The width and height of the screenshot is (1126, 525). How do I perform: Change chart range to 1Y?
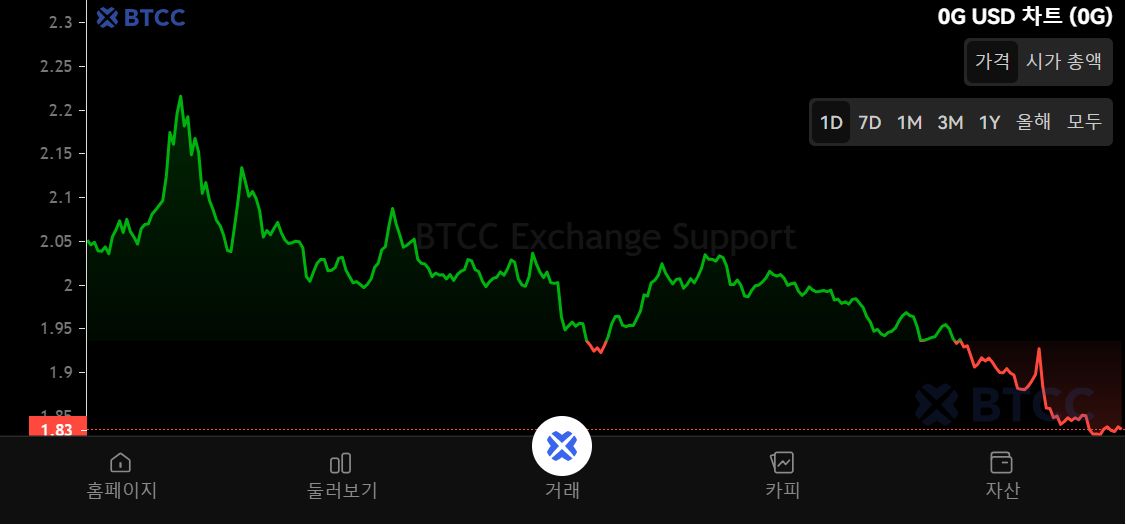(989, 123)
